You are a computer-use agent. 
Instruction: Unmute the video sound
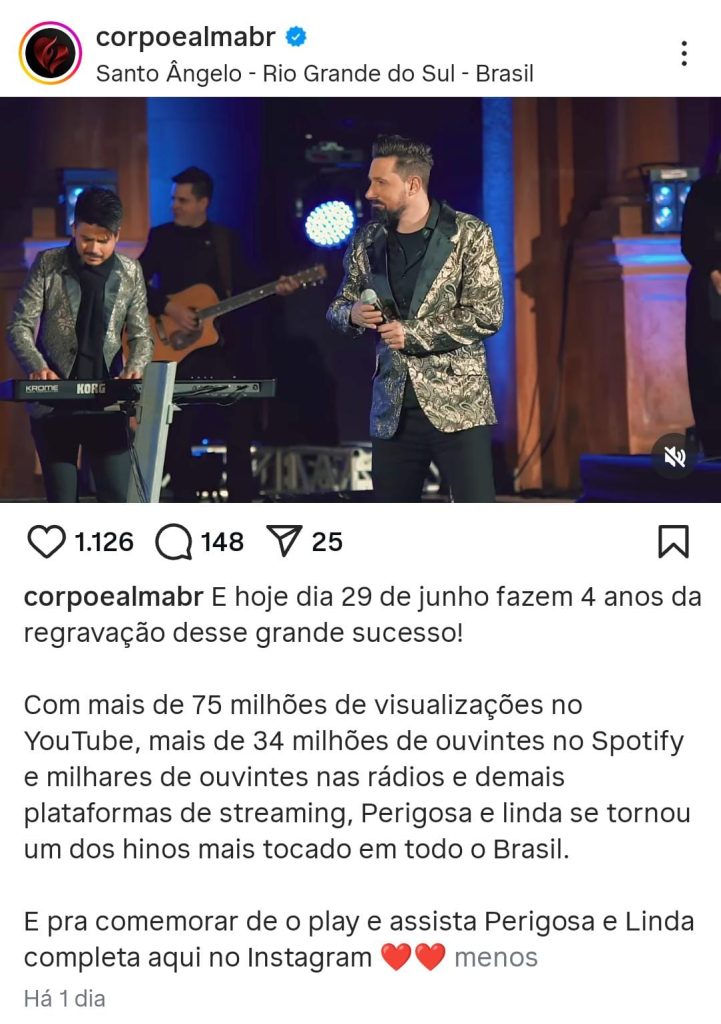coord(675,457)
